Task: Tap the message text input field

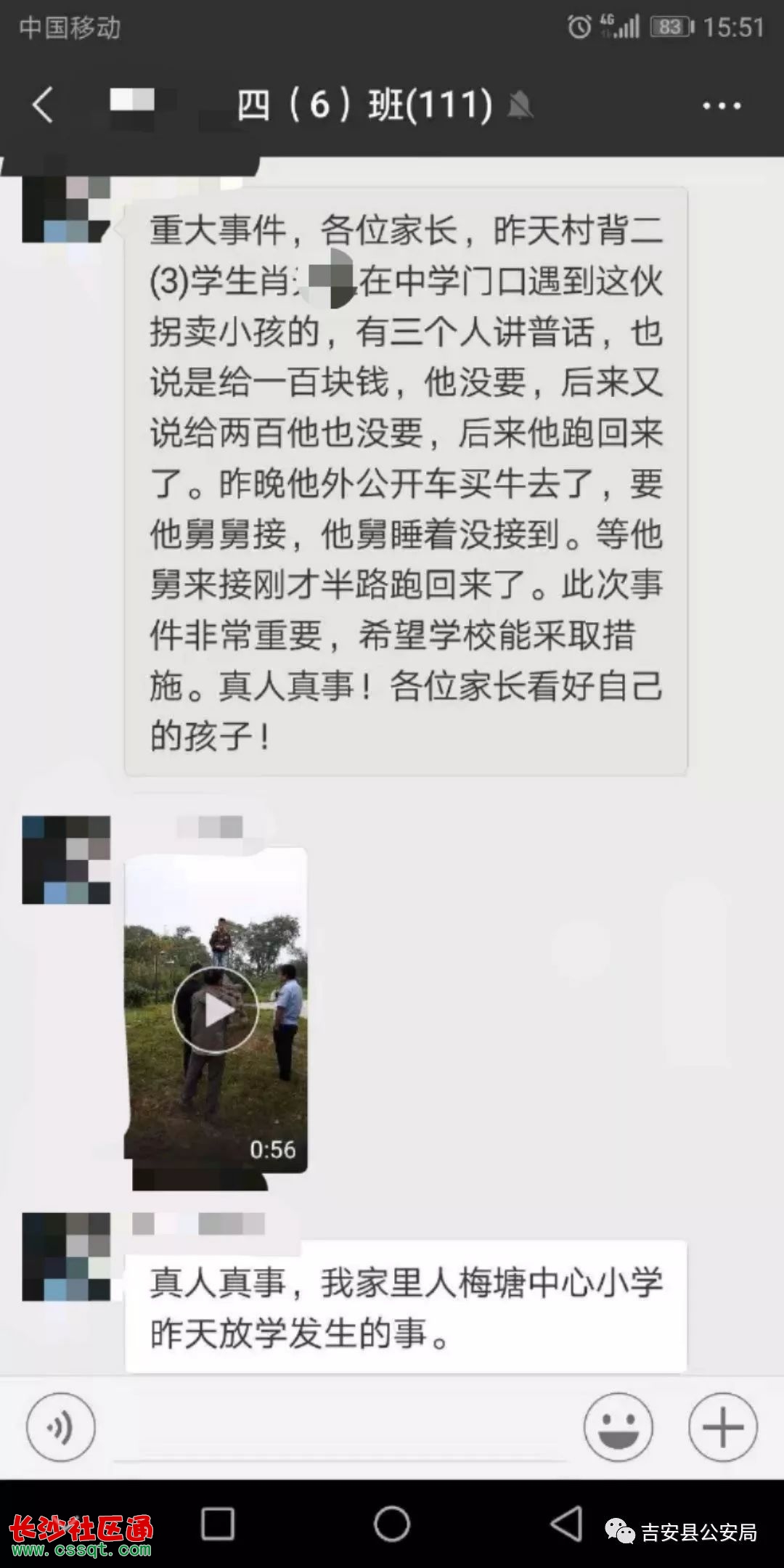Action: 340,1429
